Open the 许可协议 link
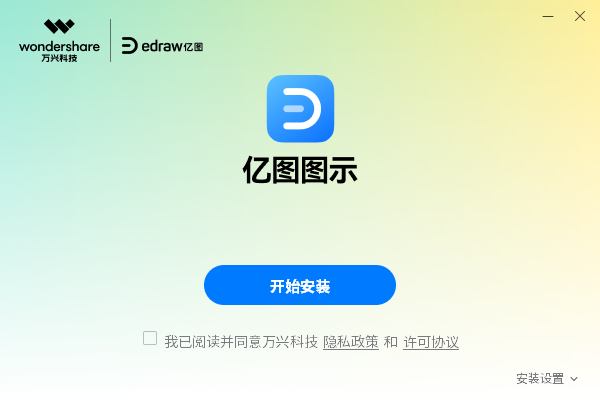 (x=431, y=342)
